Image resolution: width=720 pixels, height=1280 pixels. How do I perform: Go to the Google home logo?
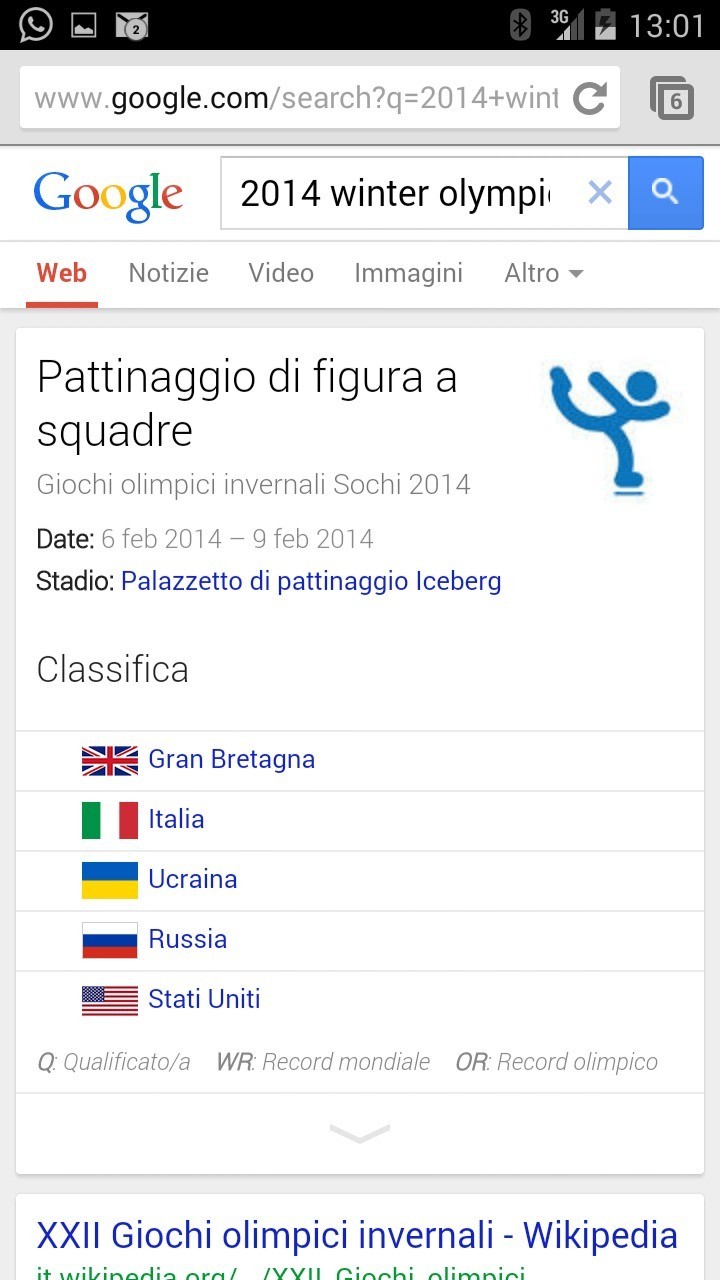[108, 195]
